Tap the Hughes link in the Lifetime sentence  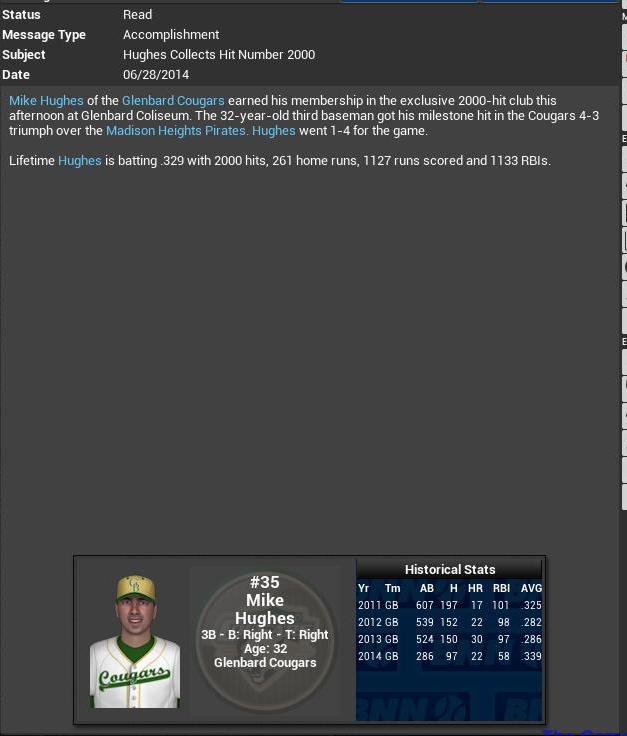80,161
